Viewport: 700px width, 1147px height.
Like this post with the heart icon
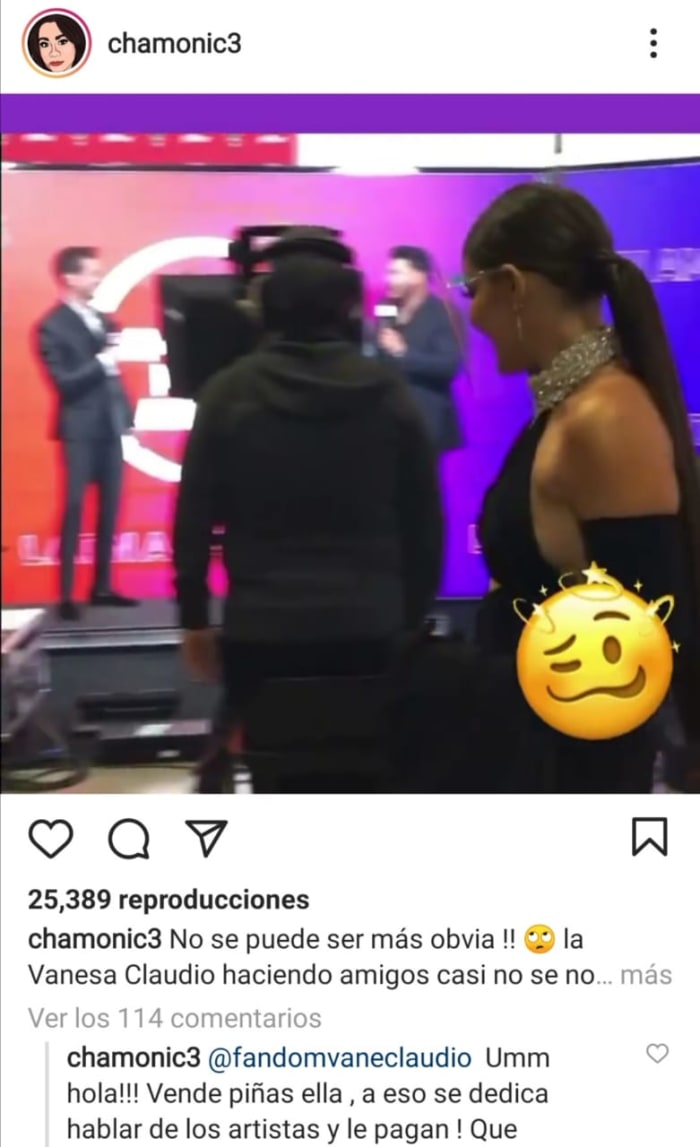[50, 838]
